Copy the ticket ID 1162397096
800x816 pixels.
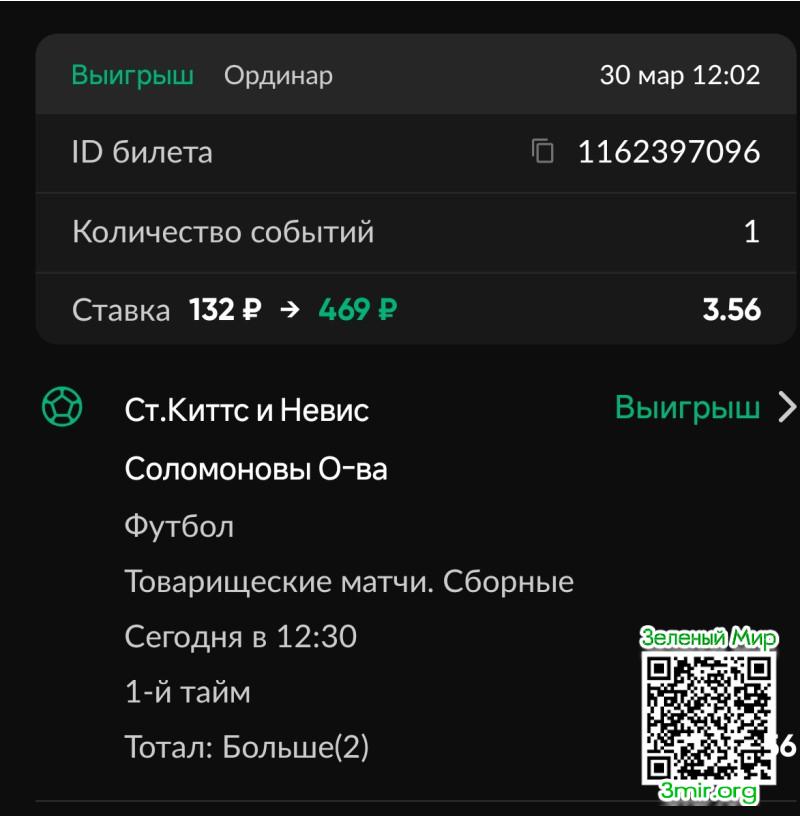coord(543,152)
